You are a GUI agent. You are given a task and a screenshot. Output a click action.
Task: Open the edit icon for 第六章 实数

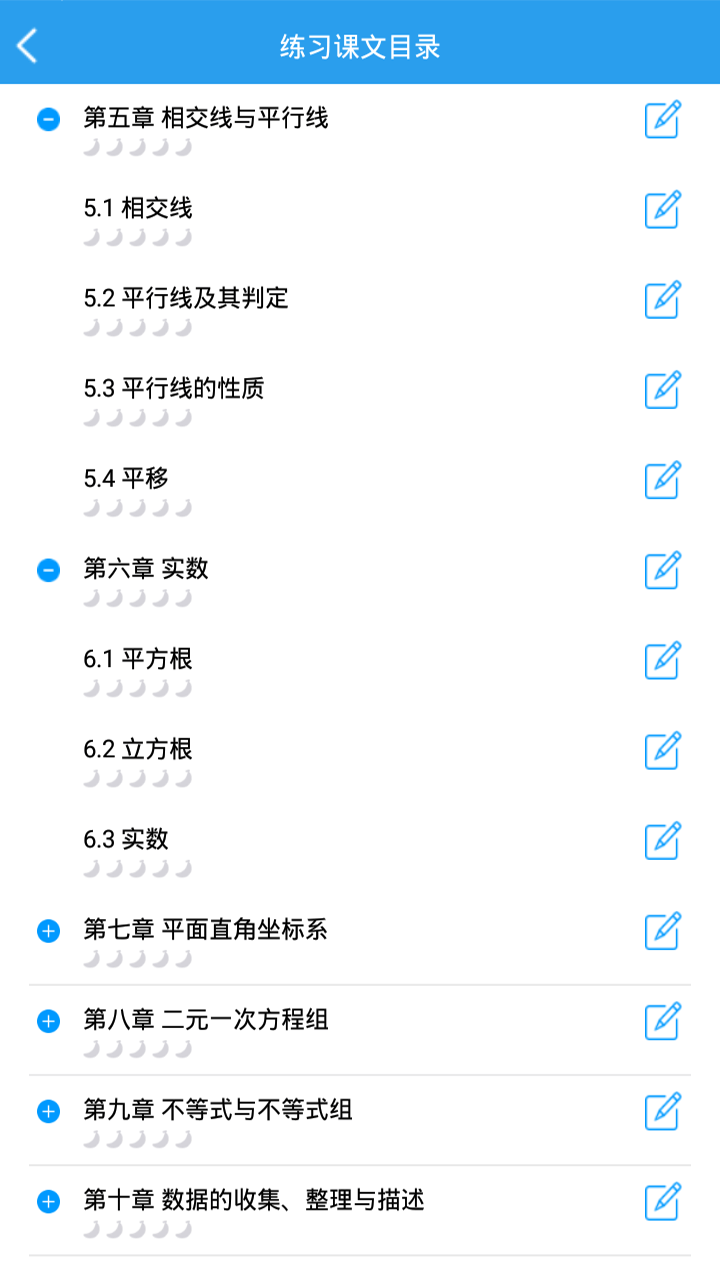pyautogui.click(x=661, y=571)
